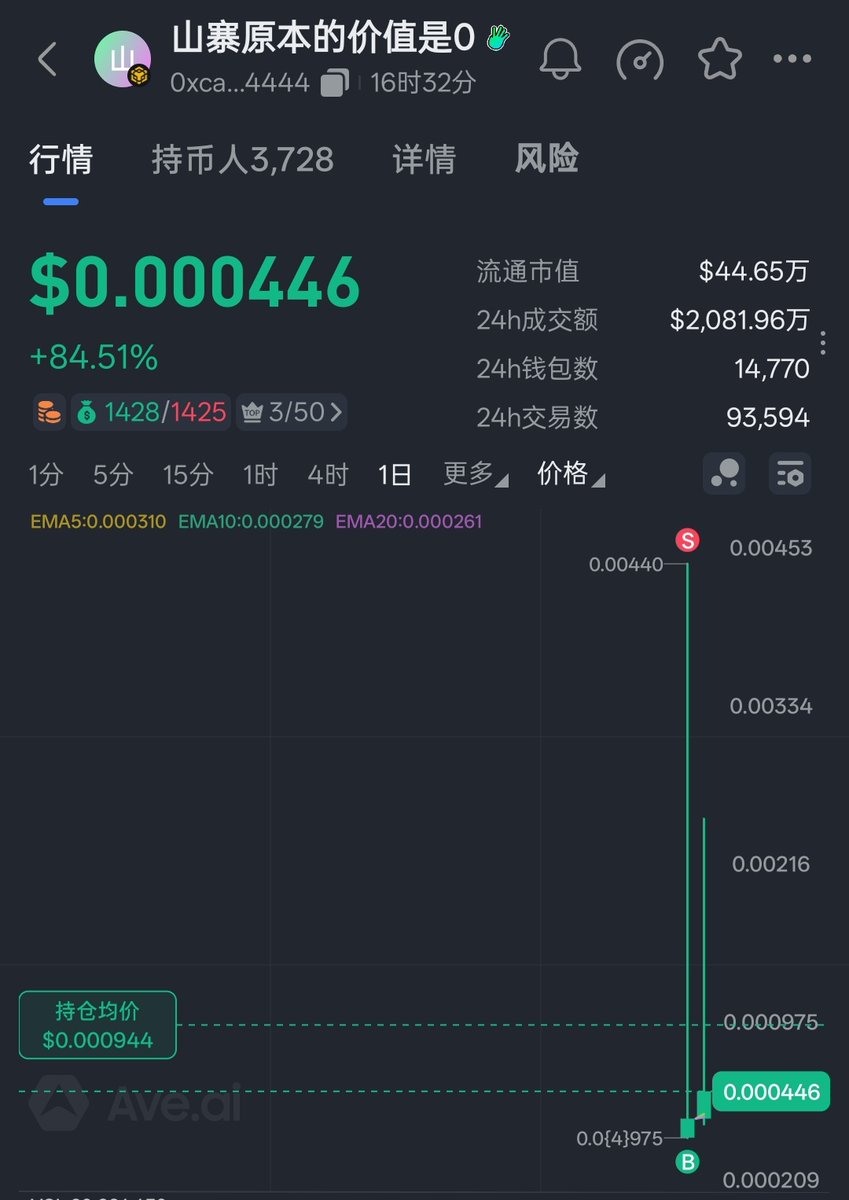Open the price alert bell
The image size is (849, 1200).
pos(560,60)
